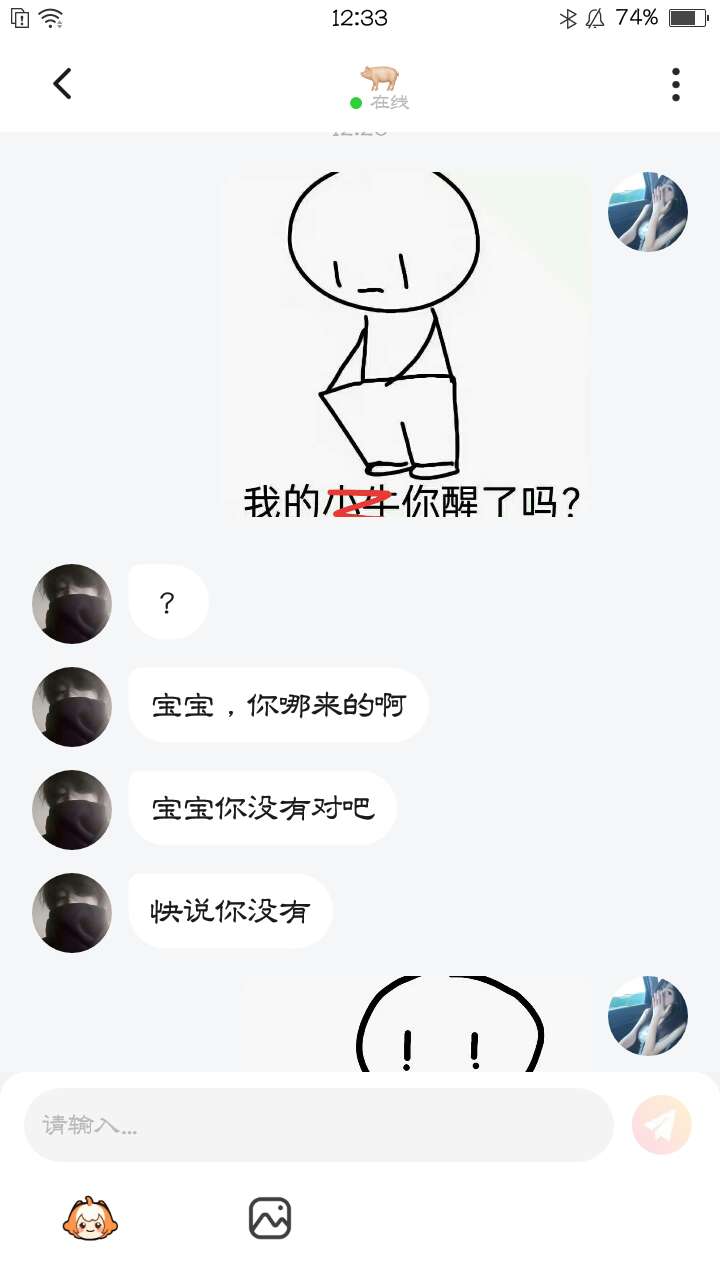This screenshot has width=720, height=1280.
Task: Open my avatar next to stick figure image
Action: click(648, 211)
